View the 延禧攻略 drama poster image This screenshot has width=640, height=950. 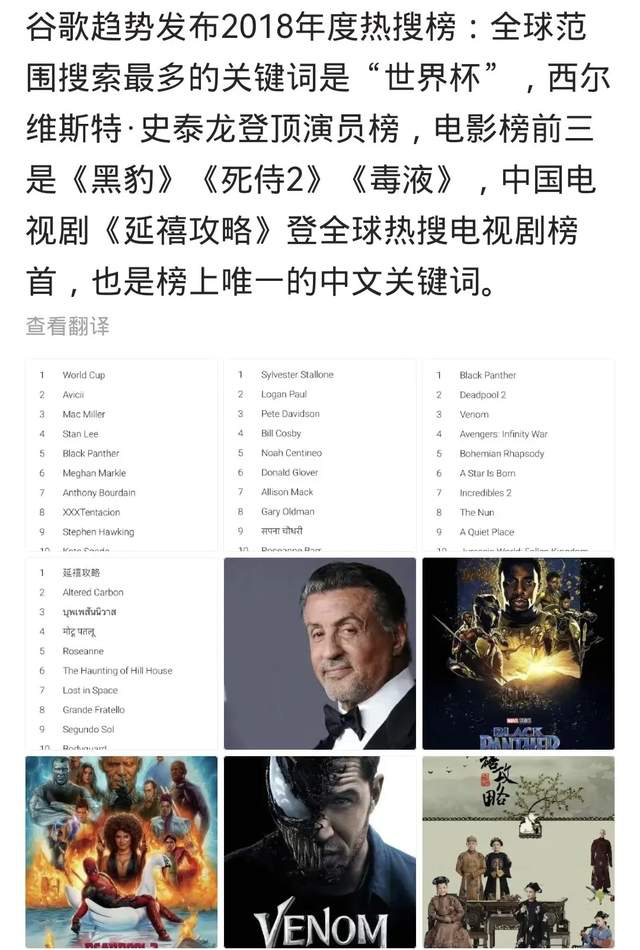(518, 851)
